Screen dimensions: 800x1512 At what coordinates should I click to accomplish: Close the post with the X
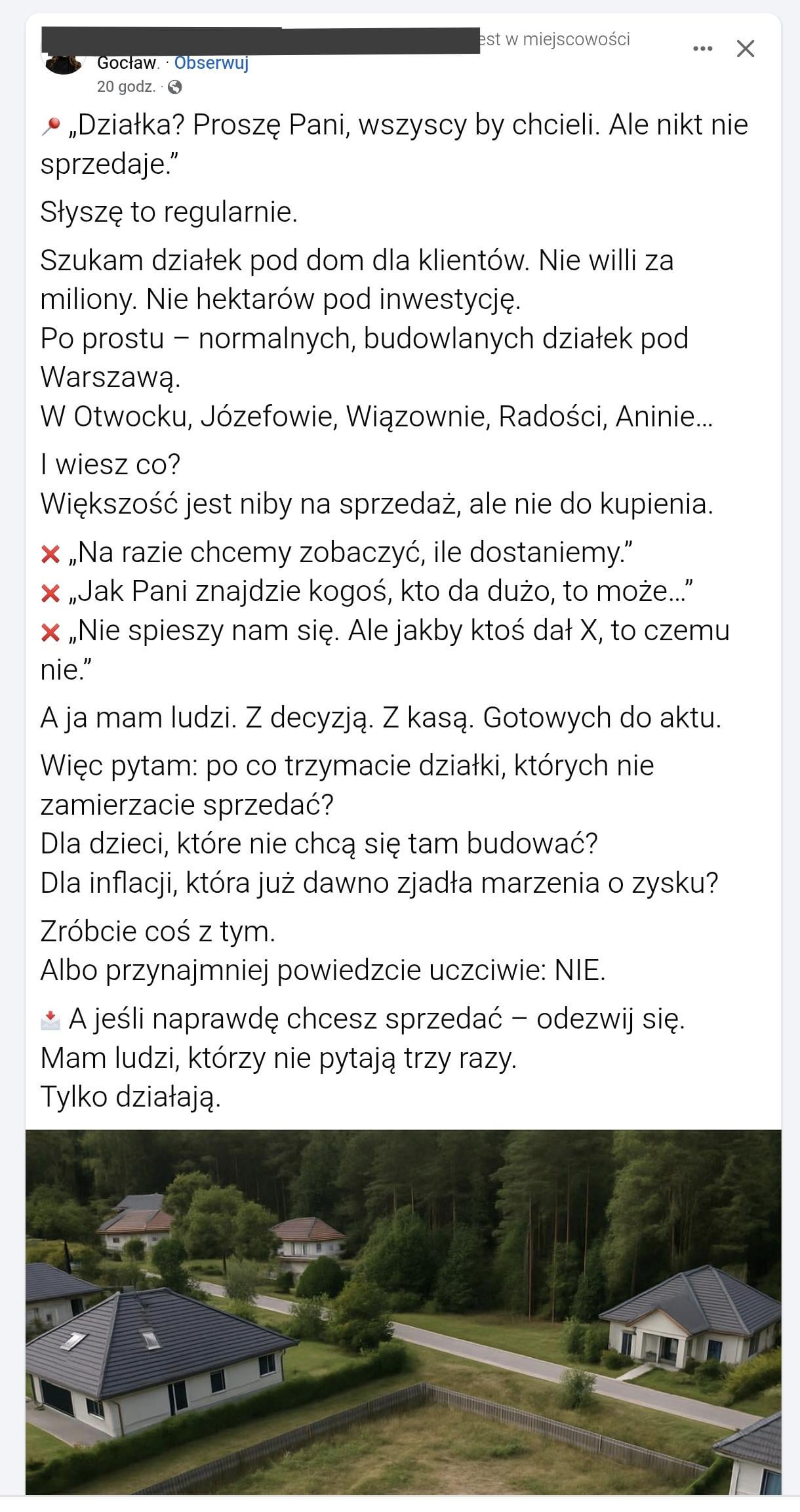pyautogui.click(x=746, y=49)
